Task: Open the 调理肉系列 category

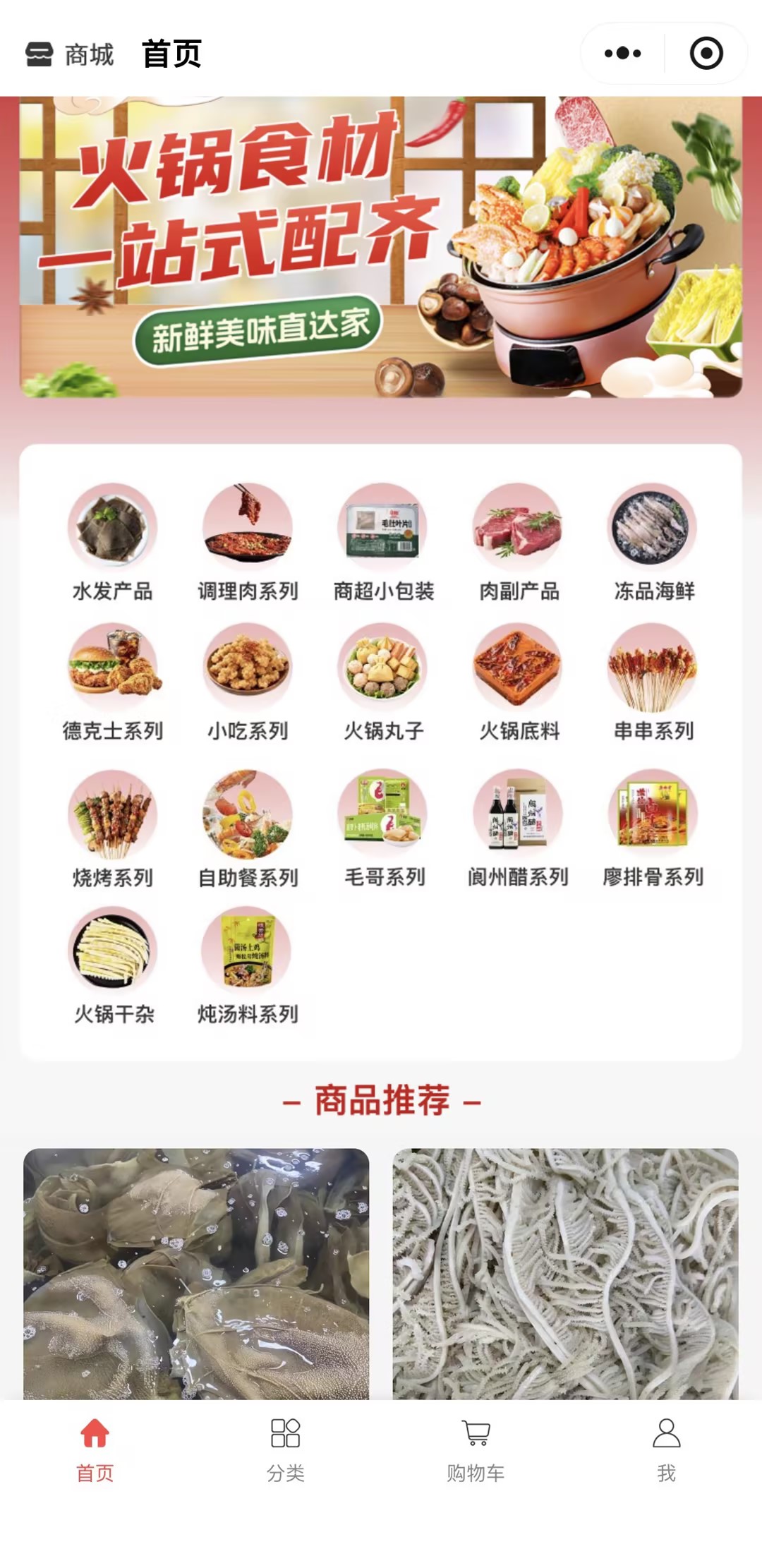Action: tap(248, 541)
